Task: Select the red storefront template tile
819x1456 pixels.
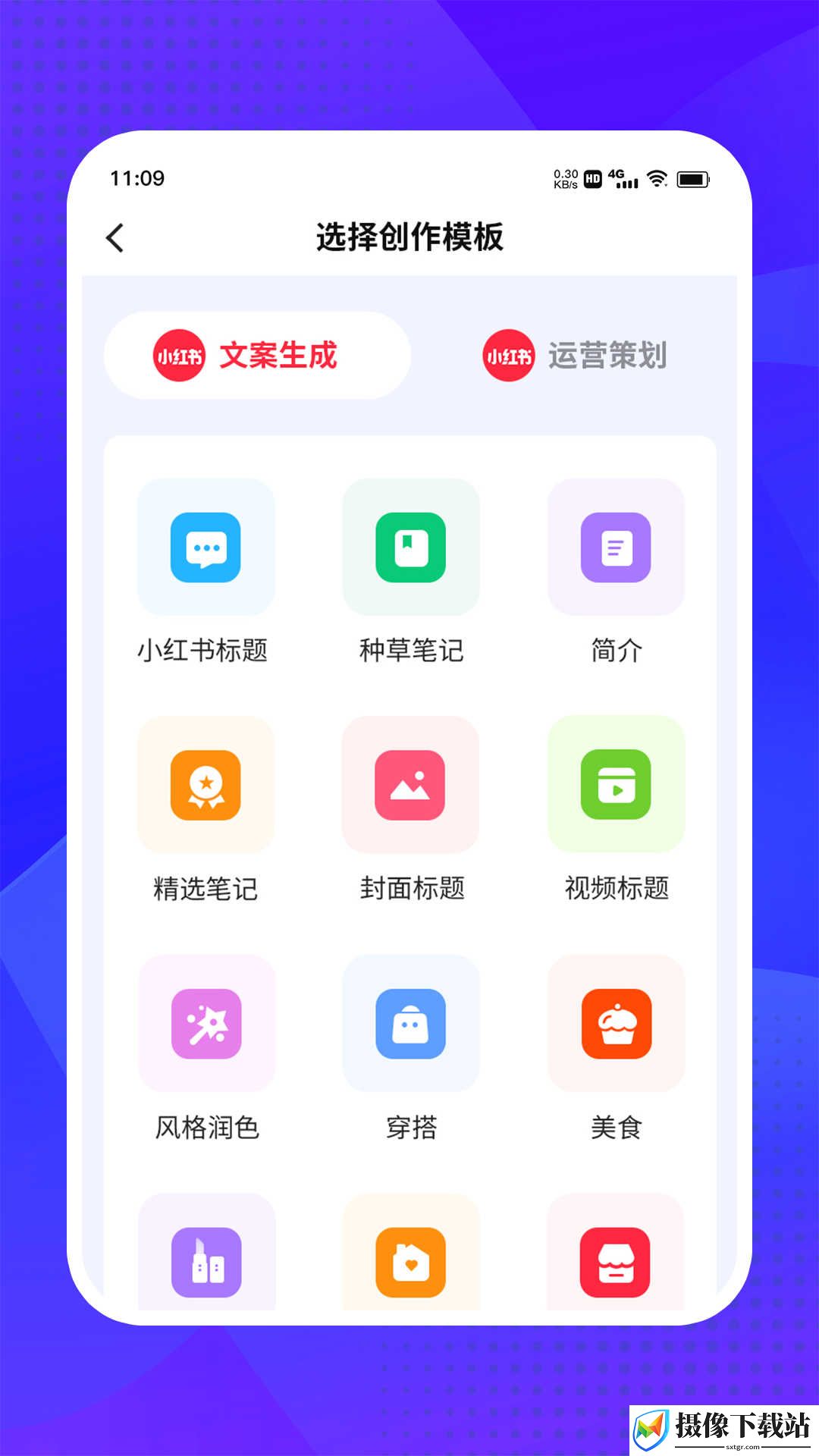Action: pyautogui.click(x=616, y=1252)
